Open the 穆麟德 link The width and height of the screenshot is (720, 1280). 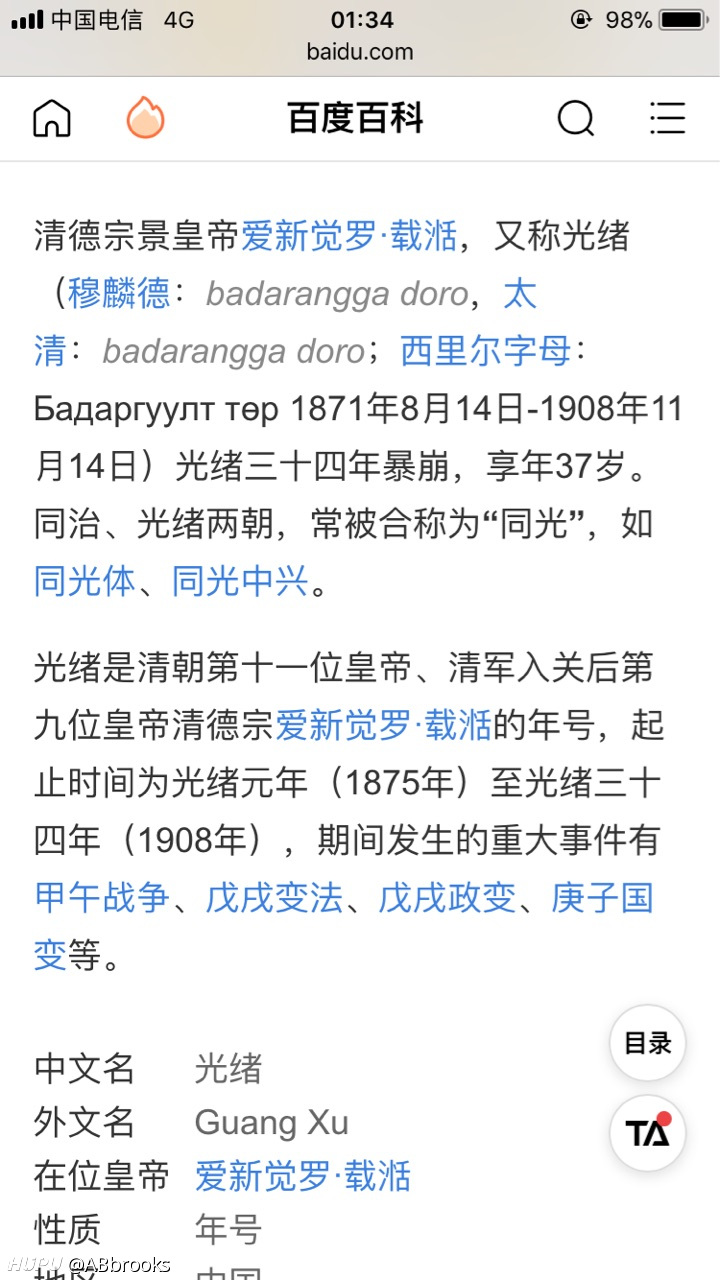tap(119, 294)
